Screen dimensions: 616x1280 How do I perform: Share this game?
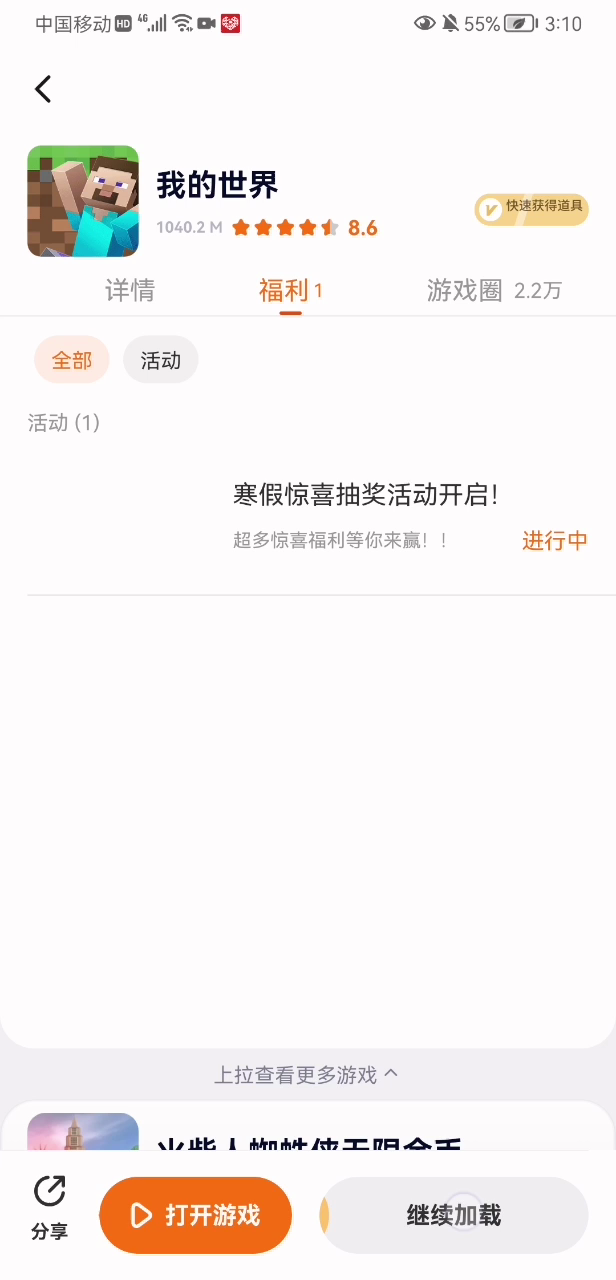[49, 1206]
